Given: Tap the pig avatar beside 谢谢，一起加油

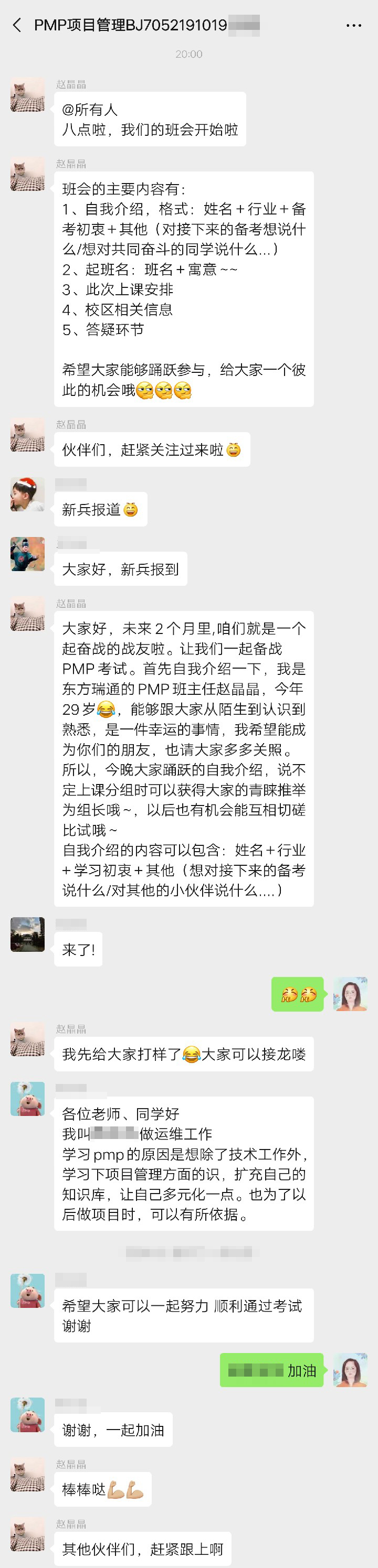Looking at the screenshot, I should (27, 1415).
